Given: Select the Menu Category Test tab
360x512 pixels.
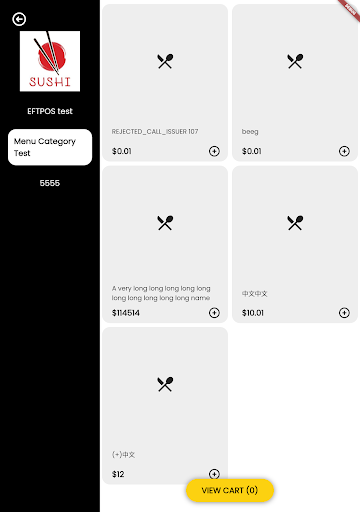Looking at the screenshot, I should 50,147.
